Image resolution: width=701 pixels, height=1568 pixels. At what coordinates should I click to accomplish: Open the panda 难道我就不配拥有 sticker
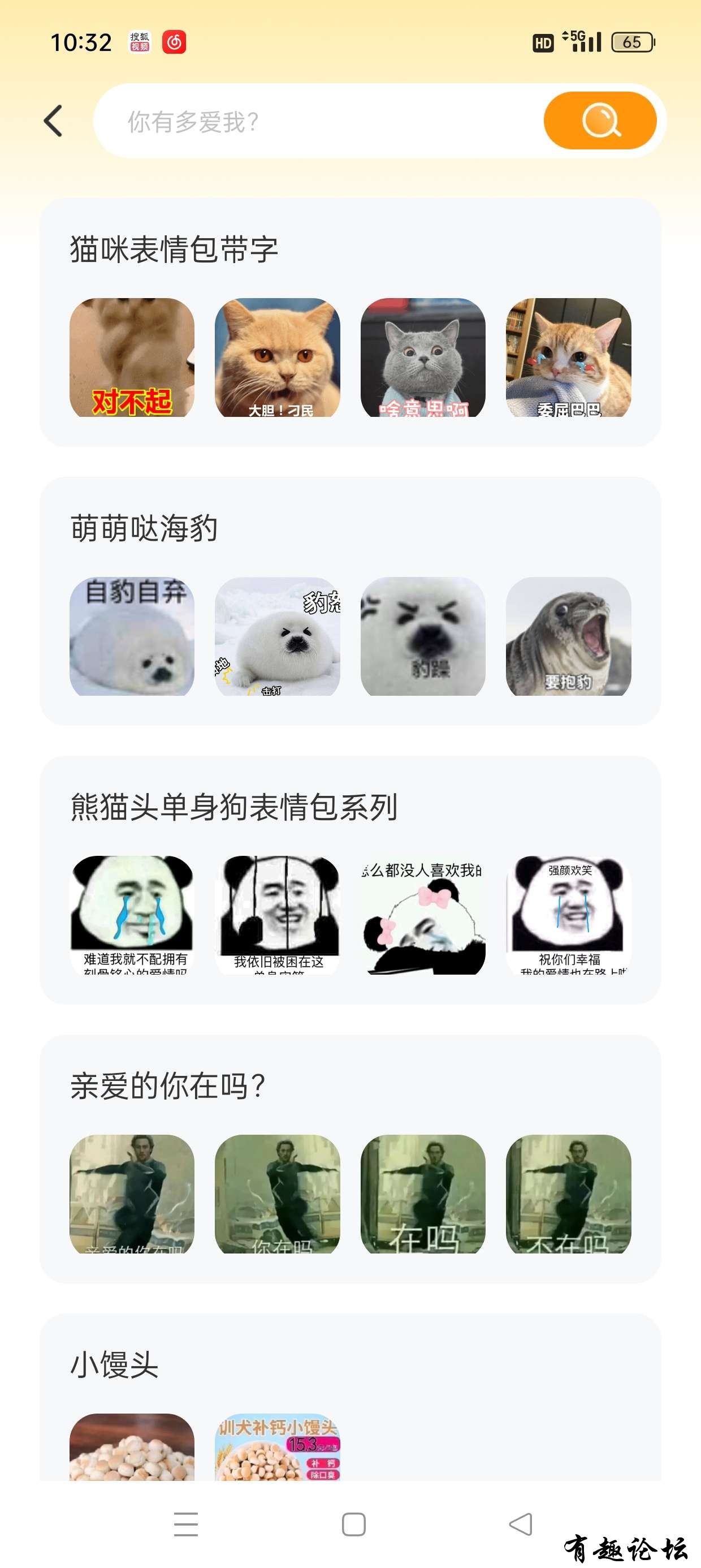[x=132, y=915]
